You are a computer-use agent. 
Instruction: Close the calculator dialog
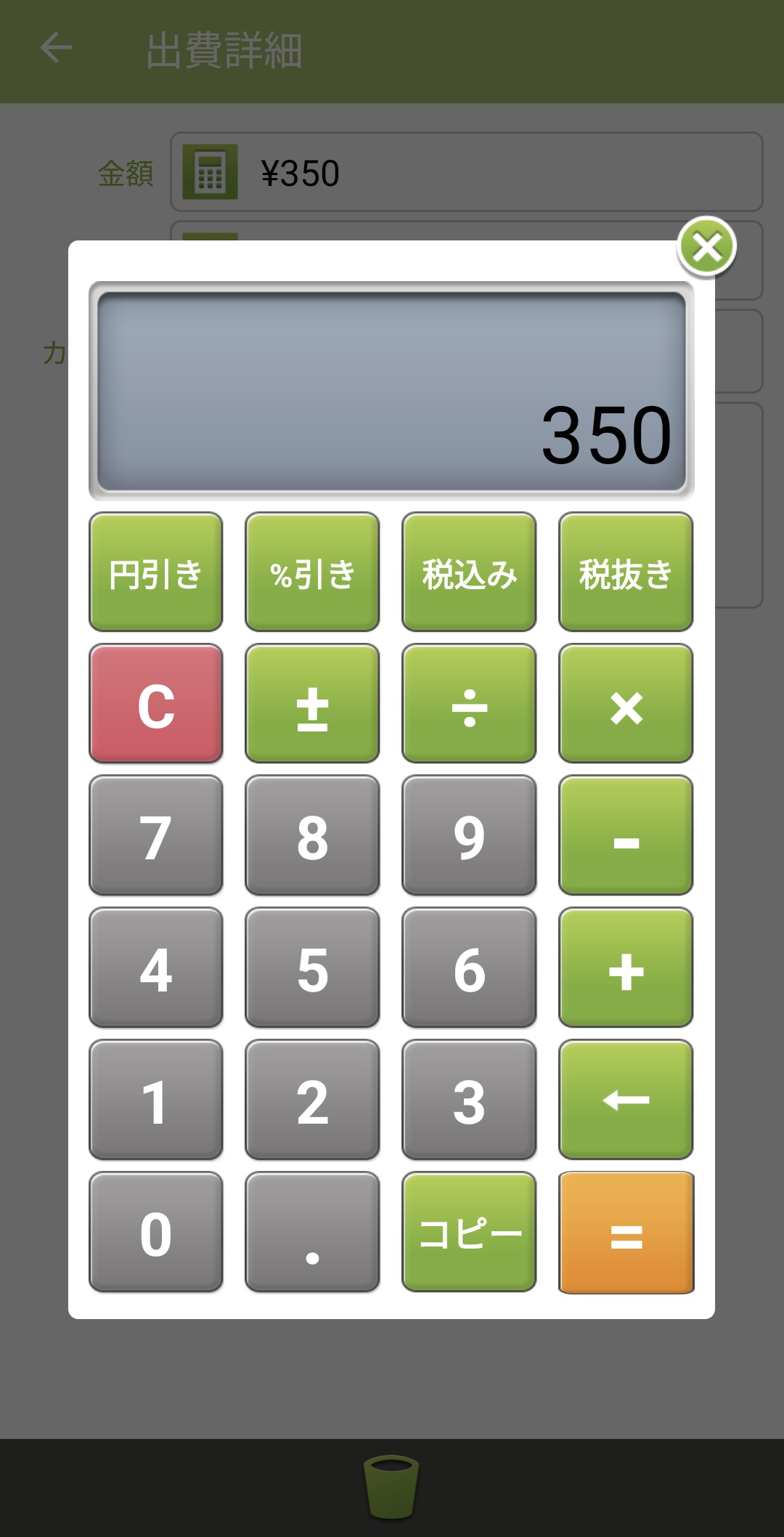[x=706, y=248]
